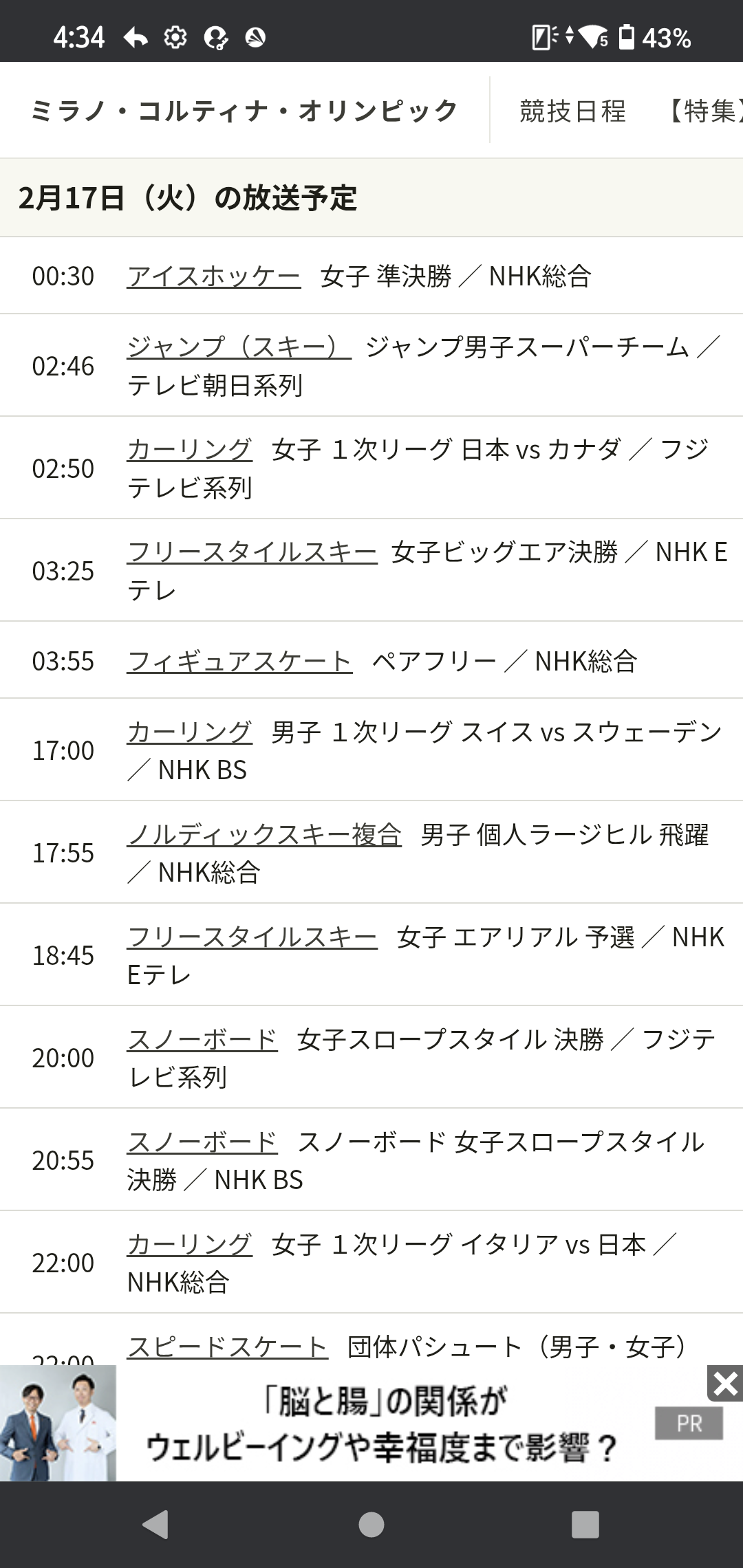The width and height of the screenshot is (743, 1568).
Task: Dismiss the banner ad with X
Action: tap(725, 1383)
